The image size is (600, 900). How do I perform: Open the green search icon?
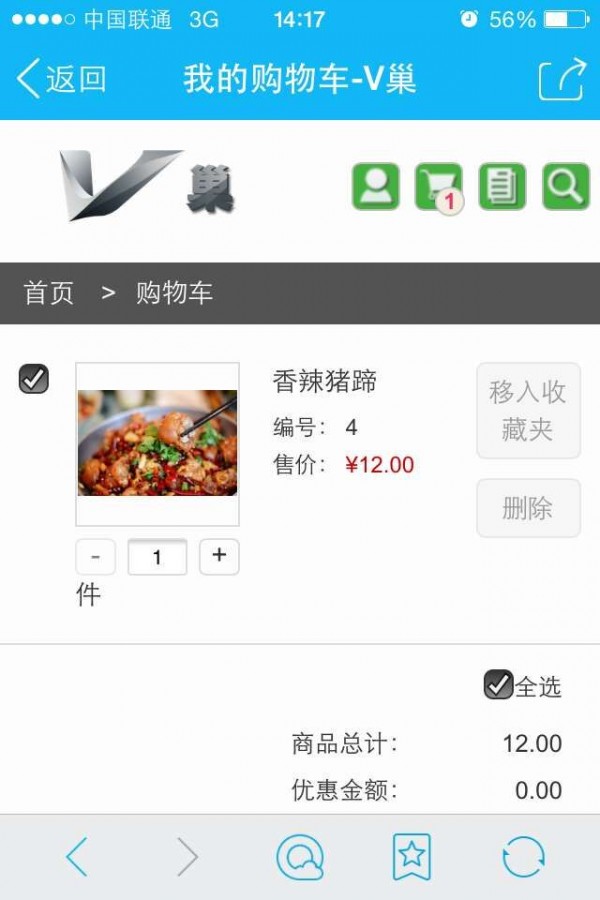click(x=566, y=187)
